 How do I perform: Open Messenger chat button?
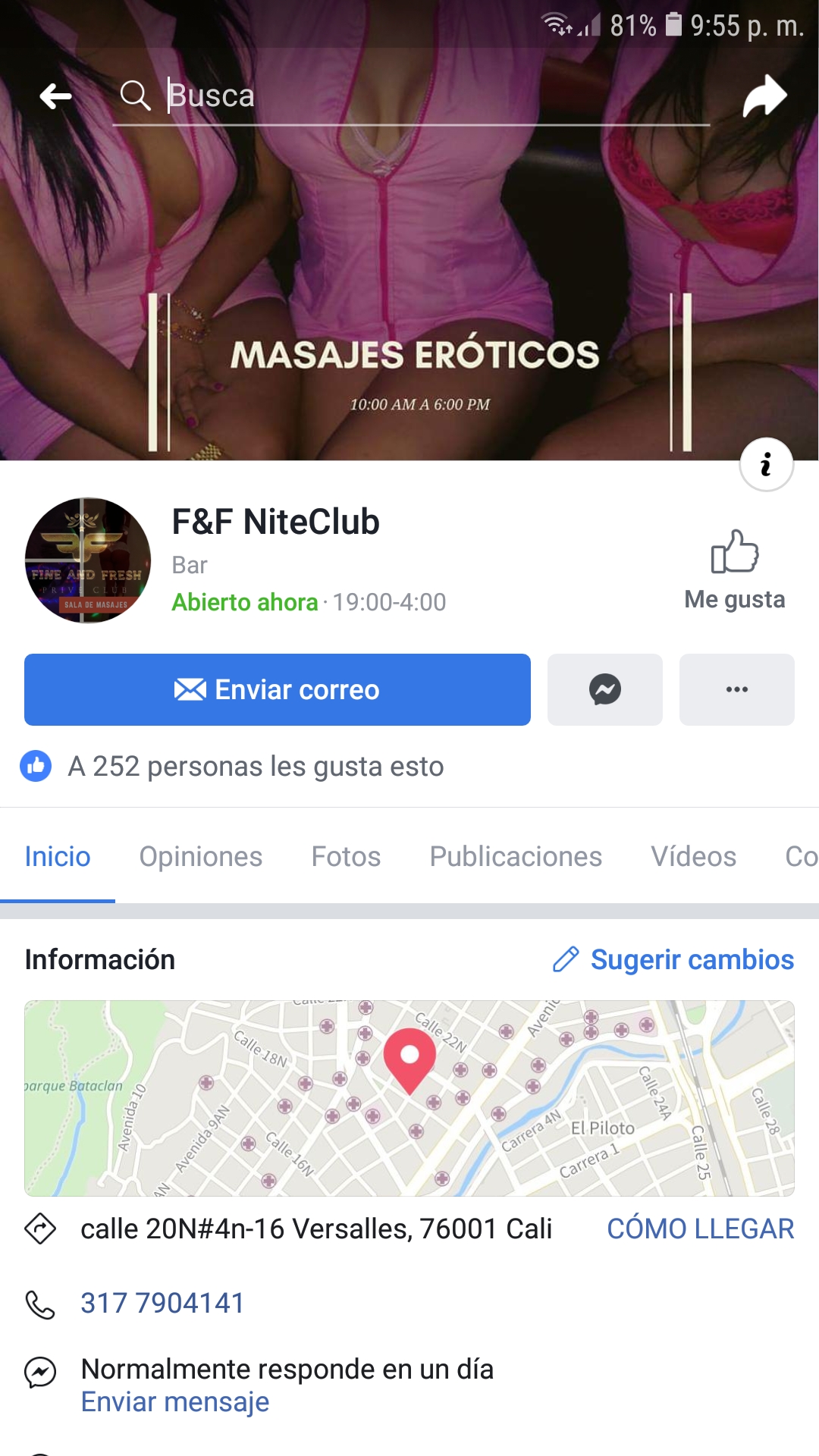click(x=604, y=690)
